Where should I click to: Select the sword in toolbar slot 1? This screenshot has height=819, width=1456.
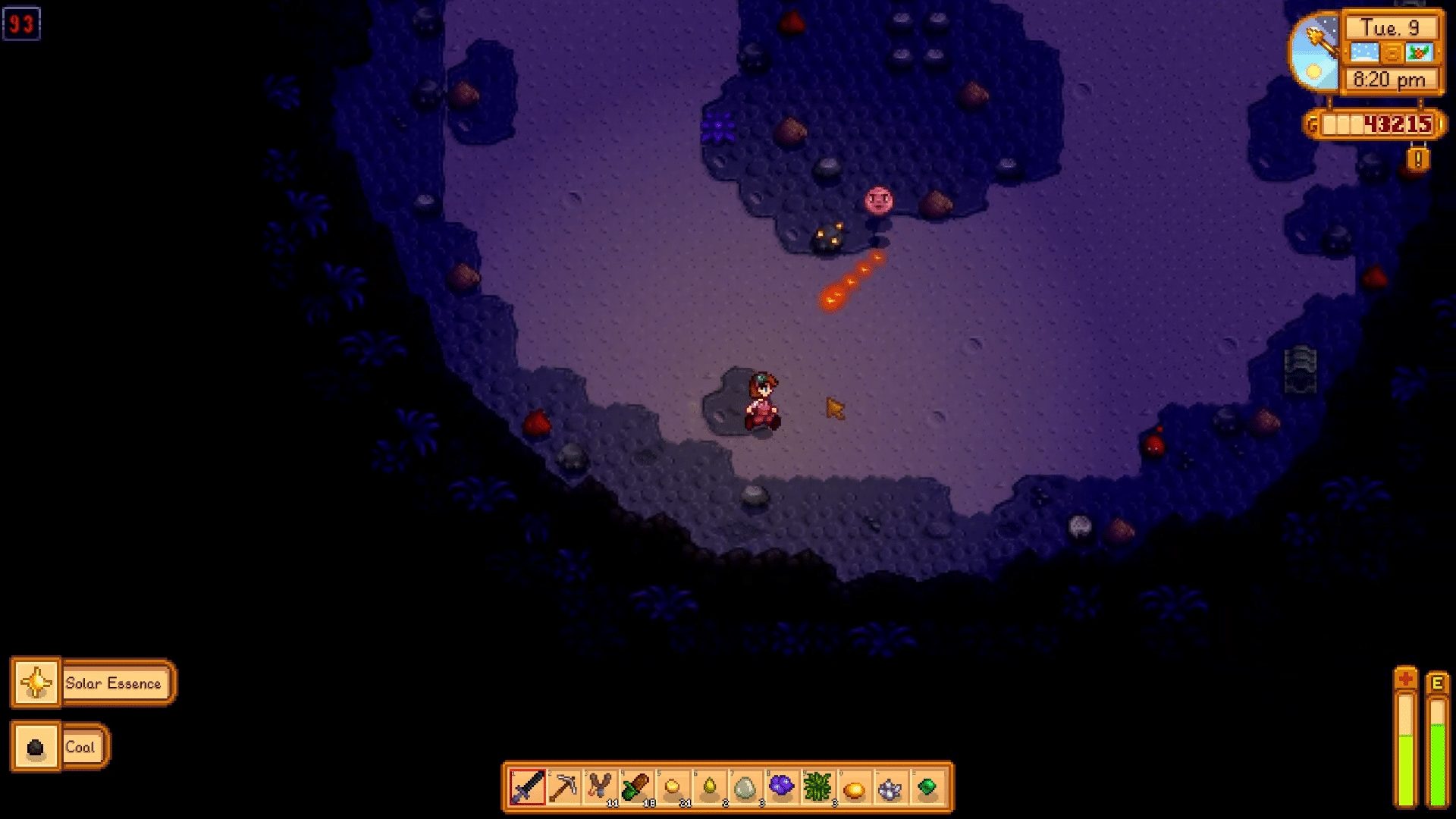click(x=527, y=787)
